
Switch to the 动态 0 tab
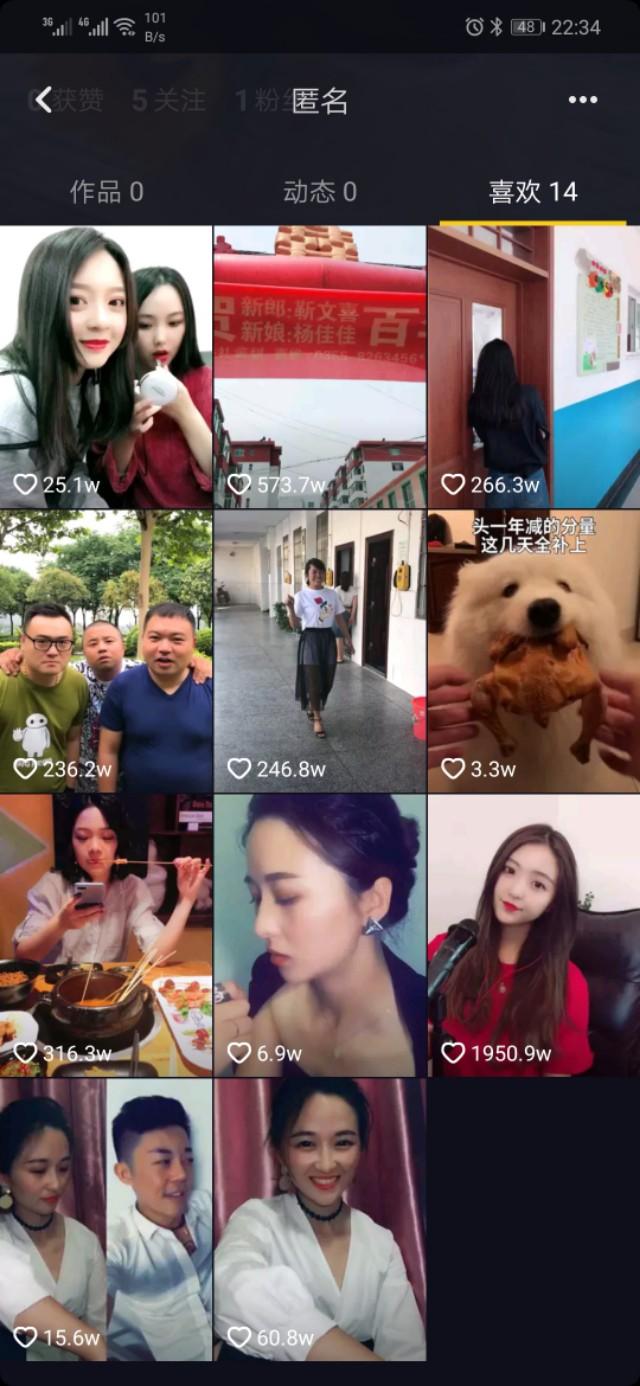[320, 192]
